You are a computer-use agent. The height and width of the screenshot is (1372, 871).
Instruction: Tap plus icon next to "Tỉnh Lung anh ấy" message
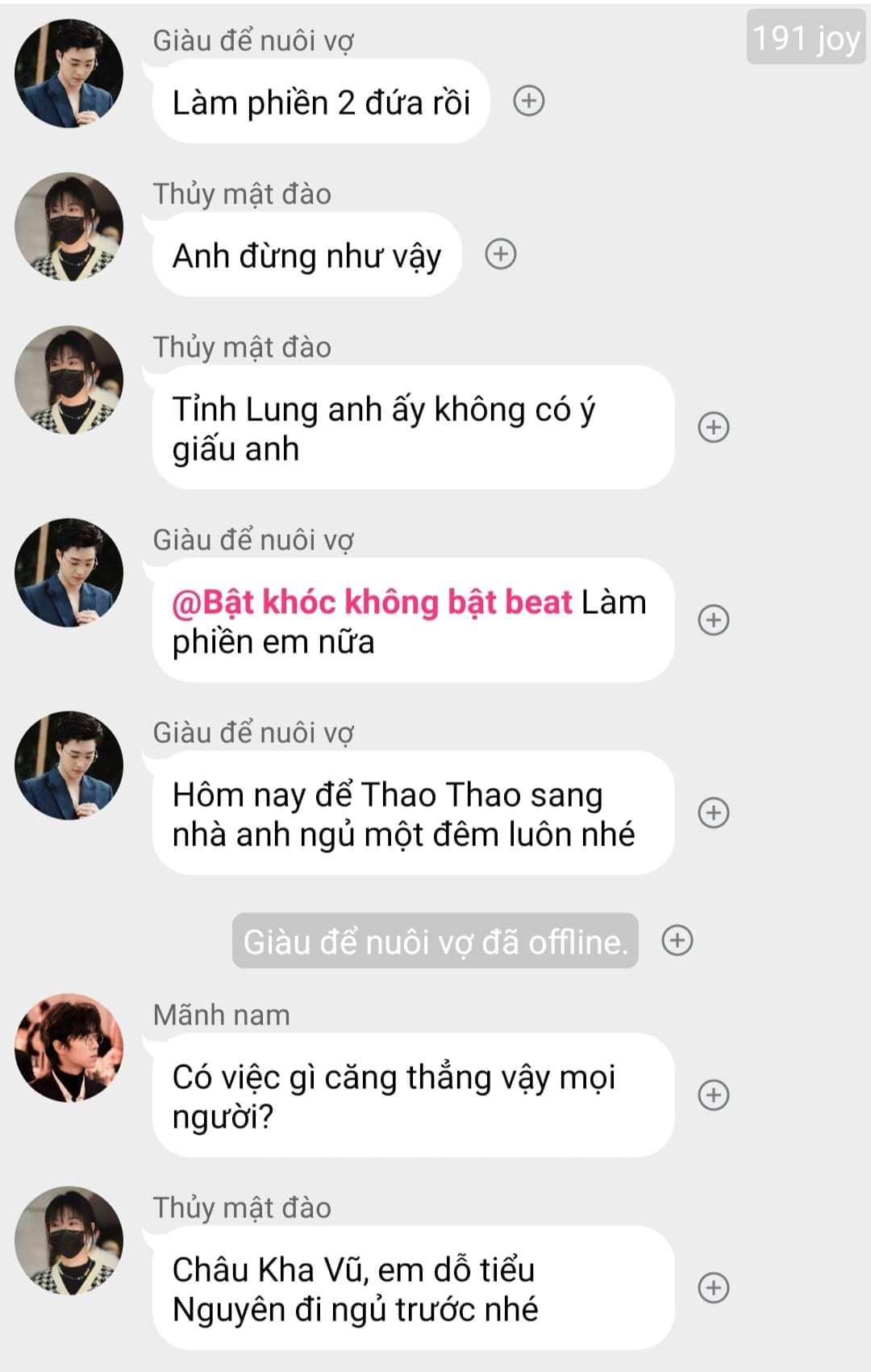[714, 427]
